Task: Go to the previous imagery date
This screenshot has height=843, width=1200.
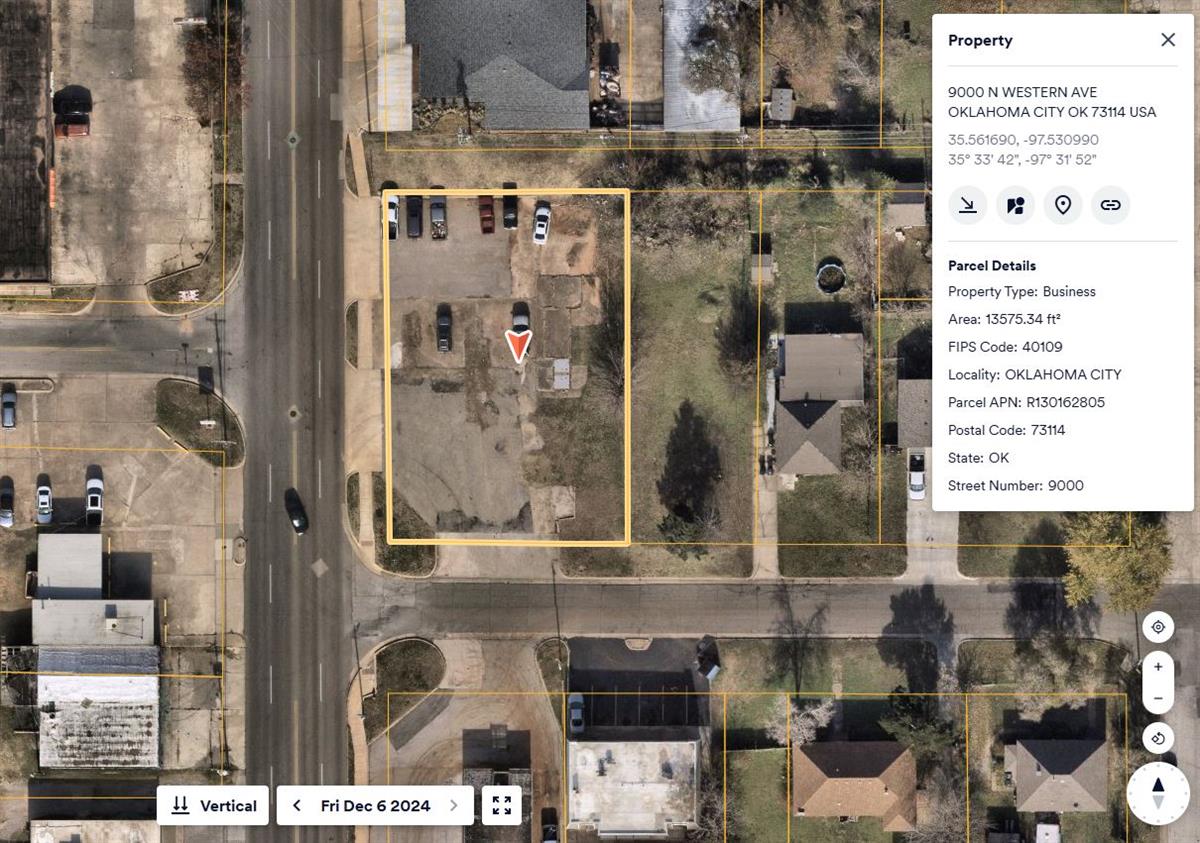Action: [x=297, y=805]
